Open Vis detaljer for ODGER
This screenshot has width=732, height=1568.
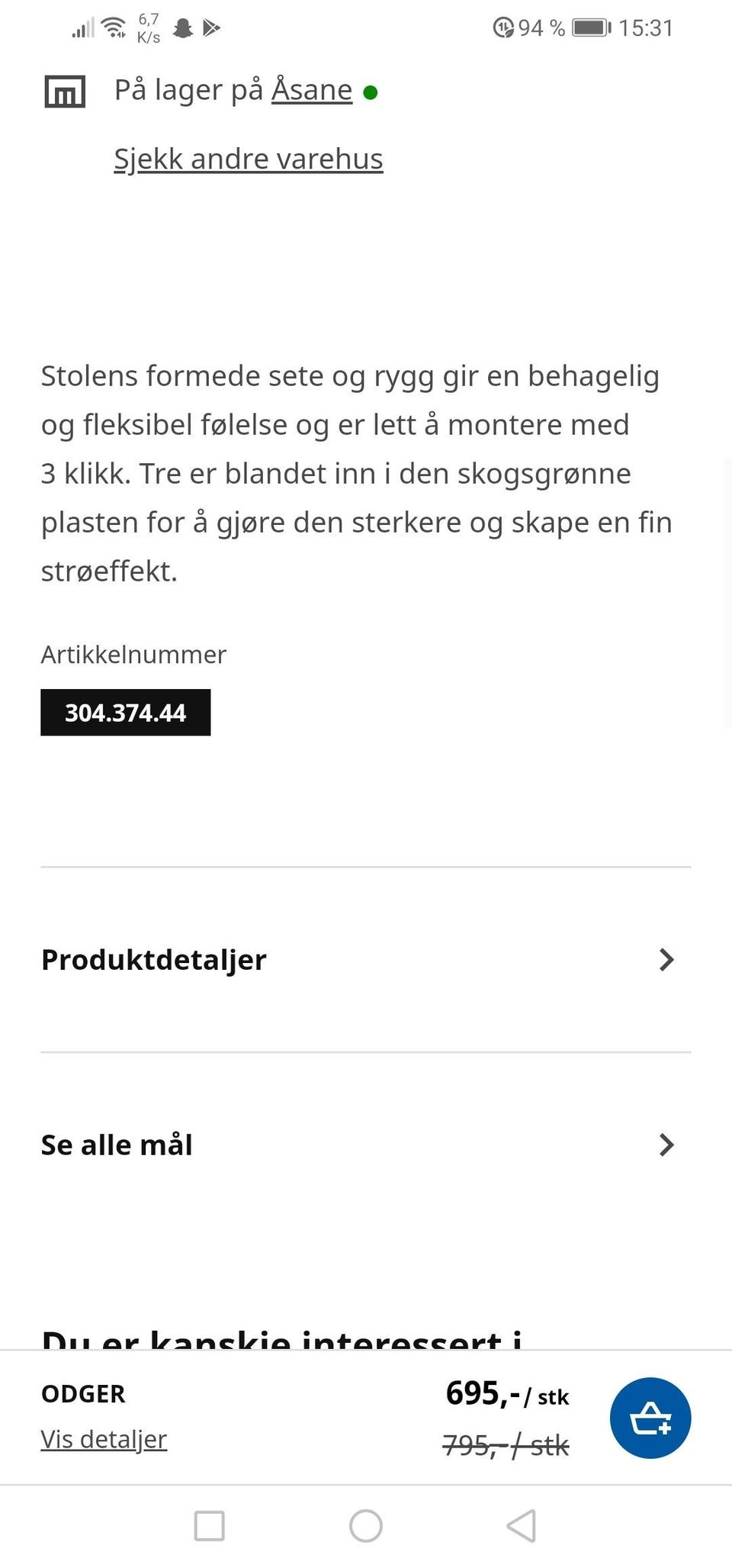(104, 1439)
